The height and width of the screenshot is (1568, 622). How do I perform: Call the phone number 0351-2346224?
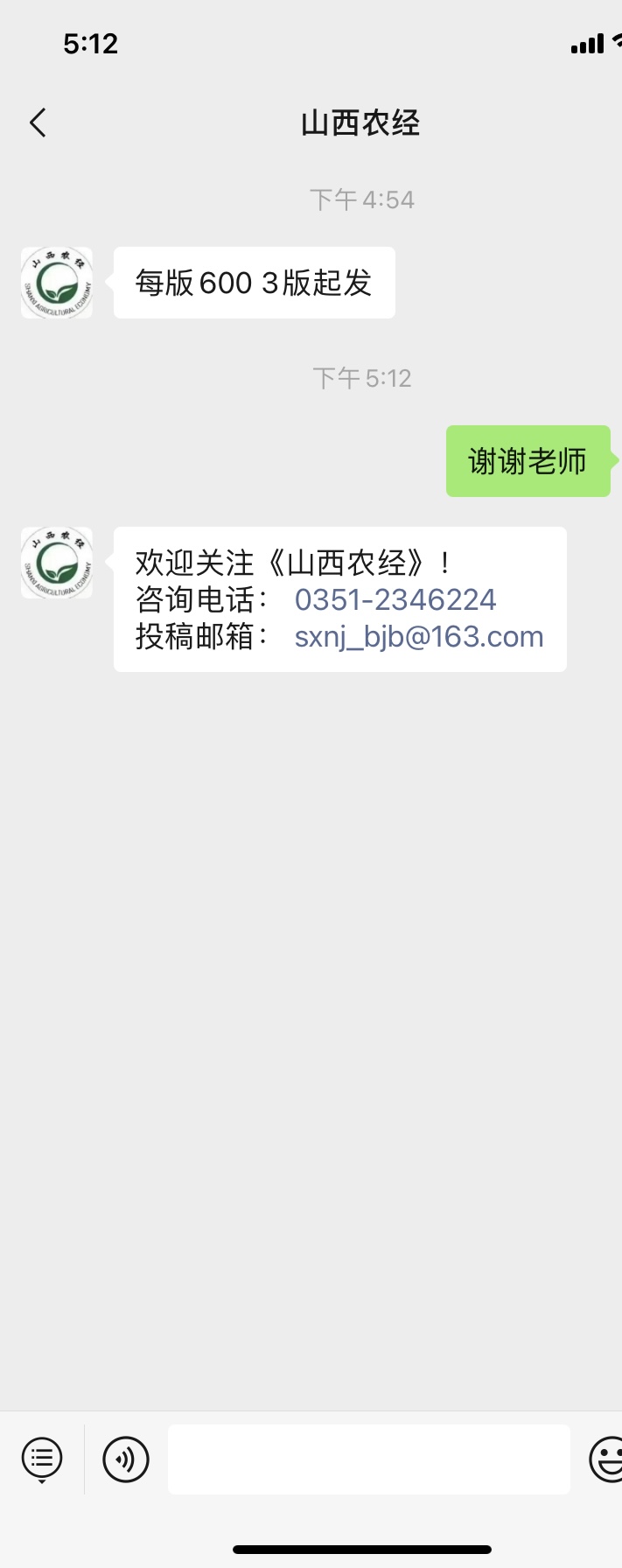coord(395,600)
